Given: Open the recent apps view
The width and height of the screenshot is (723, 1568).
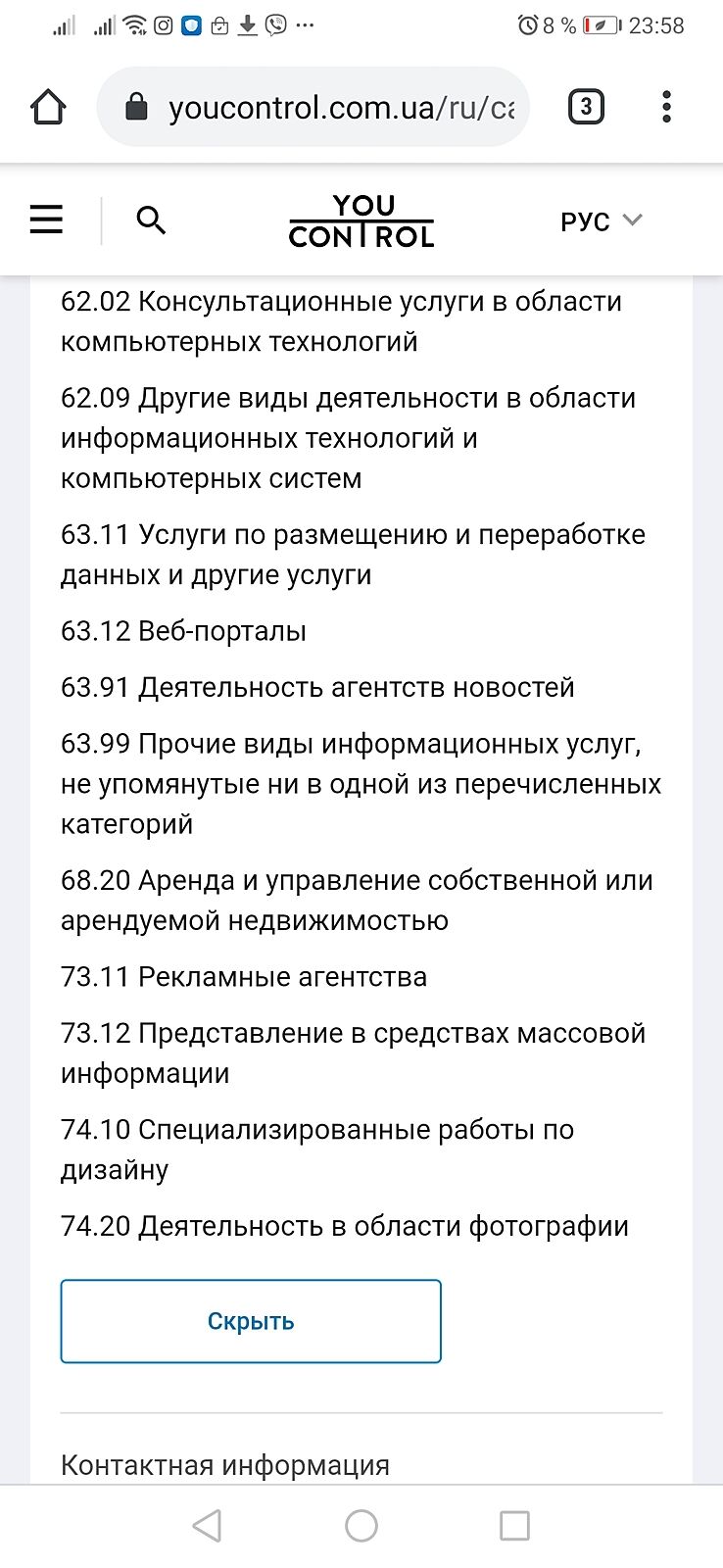Looking at the screenshot, I should (x=514, y=1526).
